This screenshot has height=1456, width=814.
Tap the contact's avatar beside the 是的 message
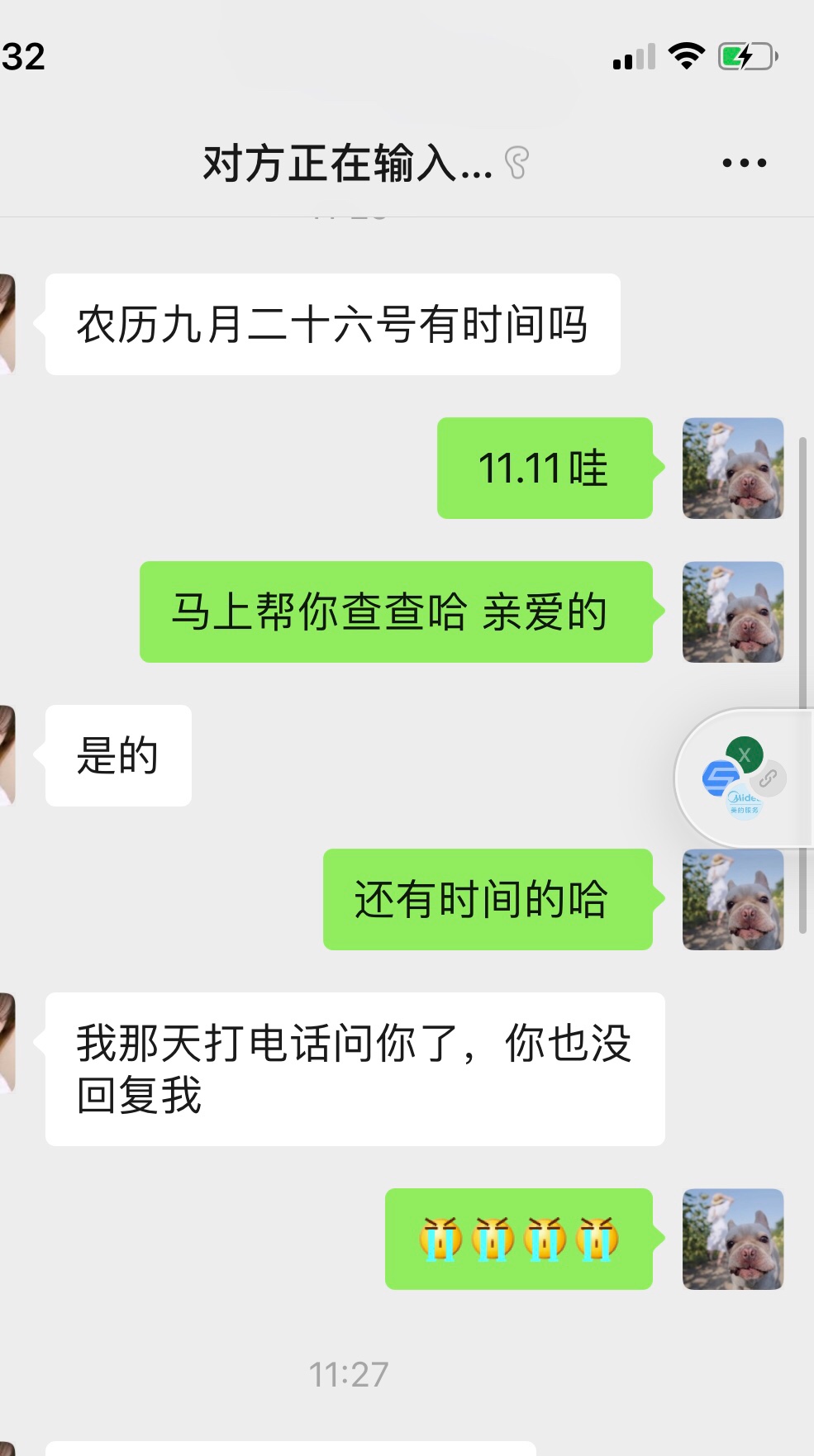point(7,755)
